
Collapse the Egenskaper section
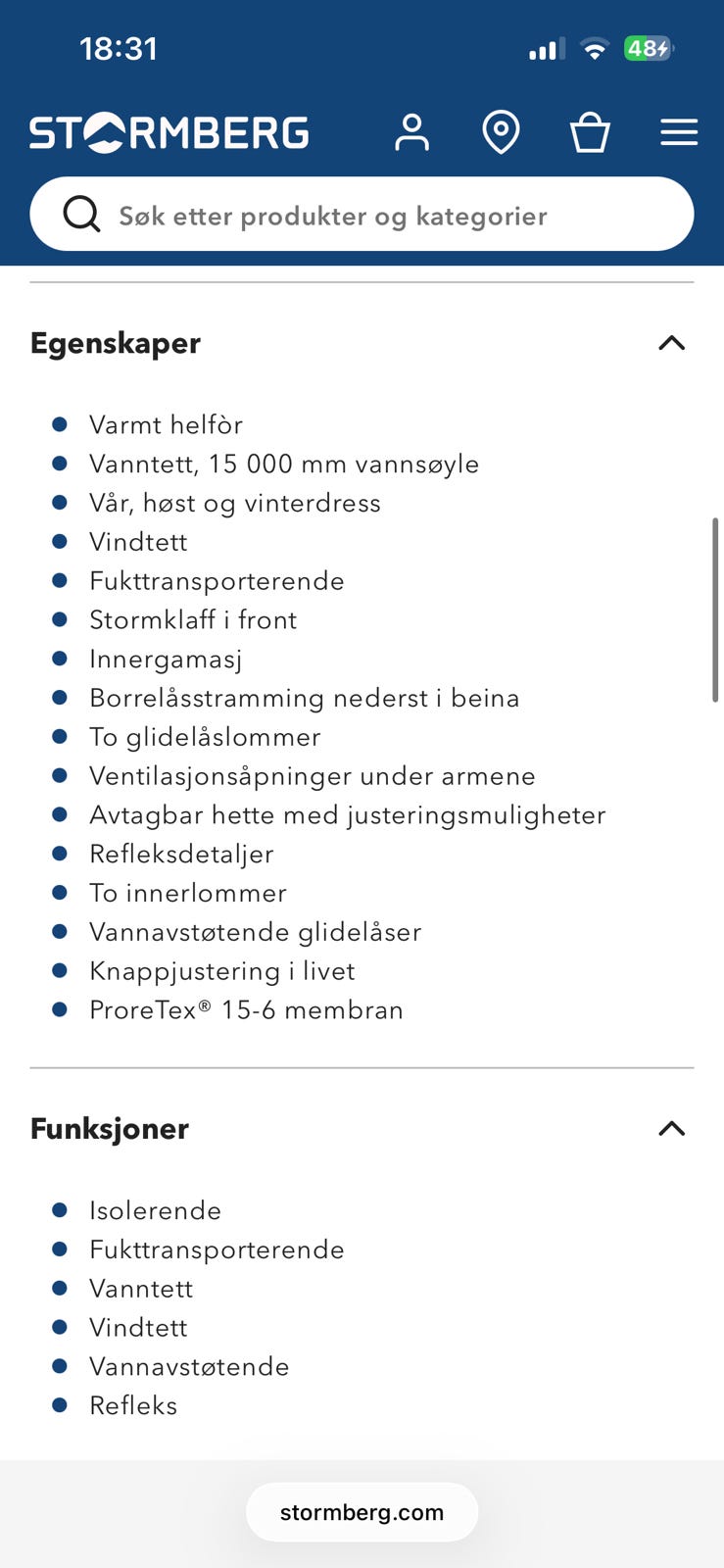671,343
